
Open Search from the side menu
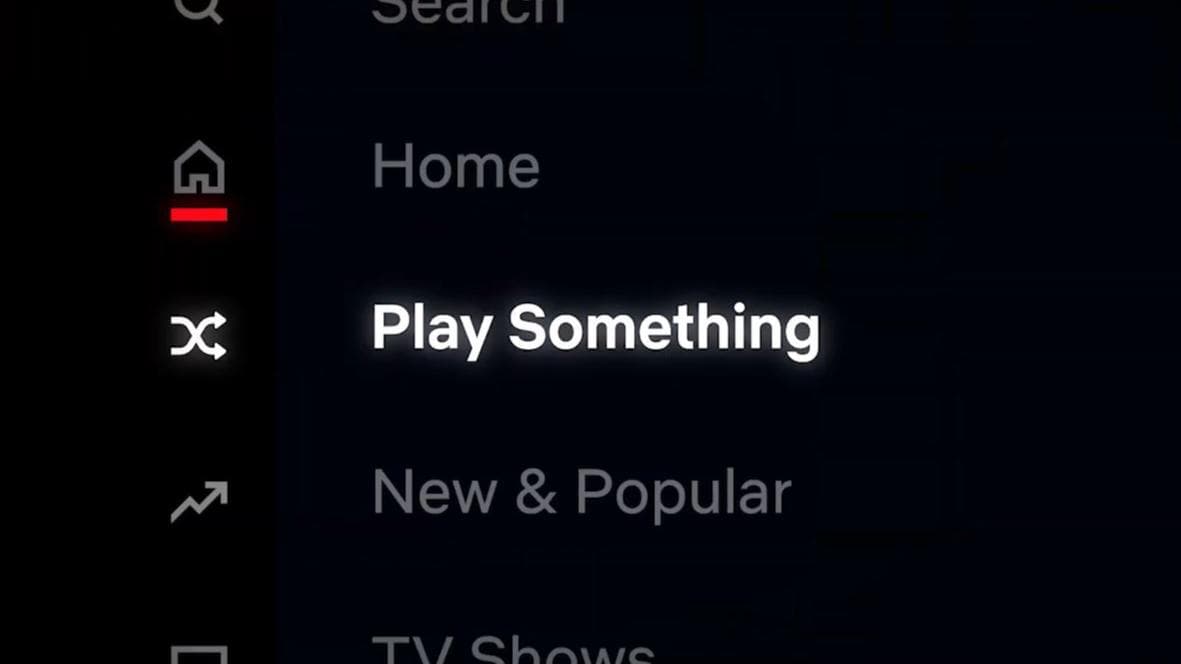tap(468, 10)
